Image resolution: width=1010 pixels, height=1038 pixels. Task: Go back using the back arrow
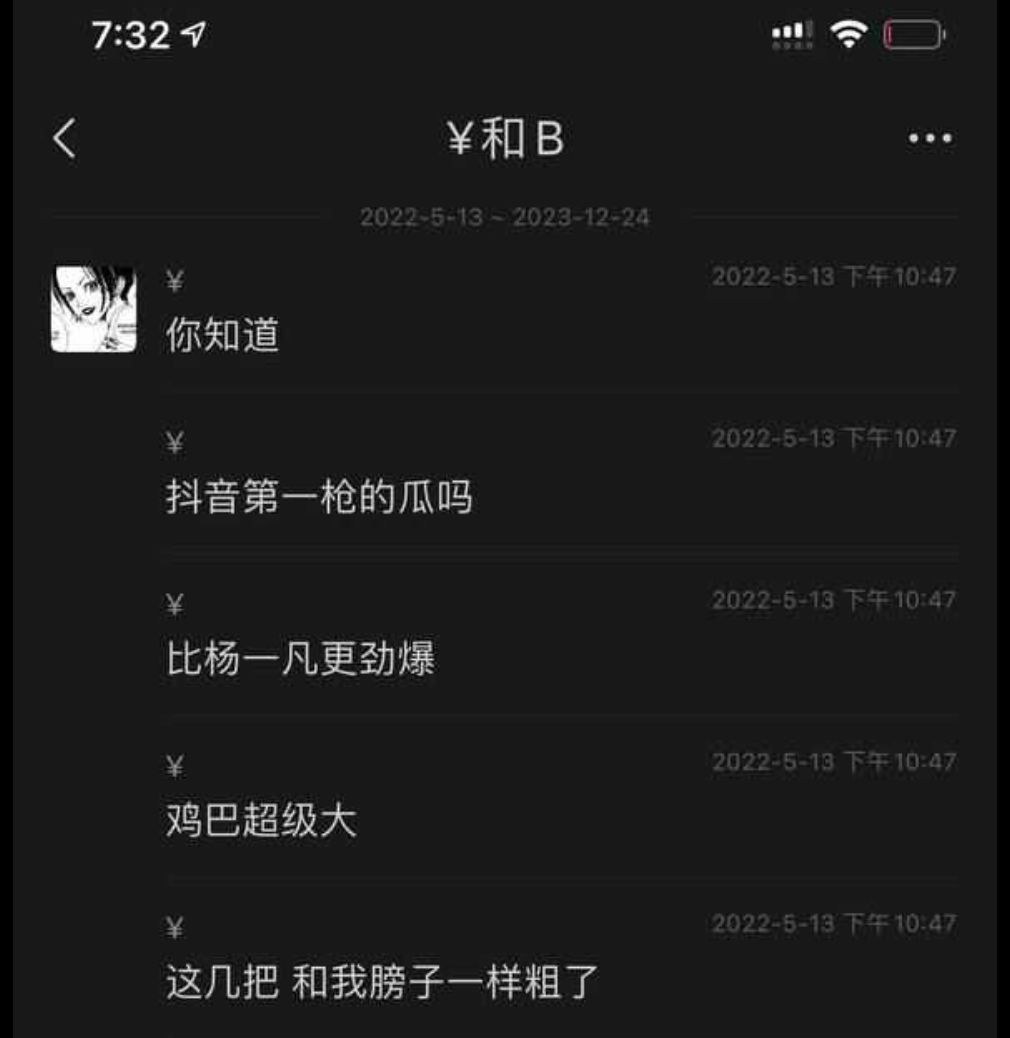pyautogui.click(x=64, y=138)
